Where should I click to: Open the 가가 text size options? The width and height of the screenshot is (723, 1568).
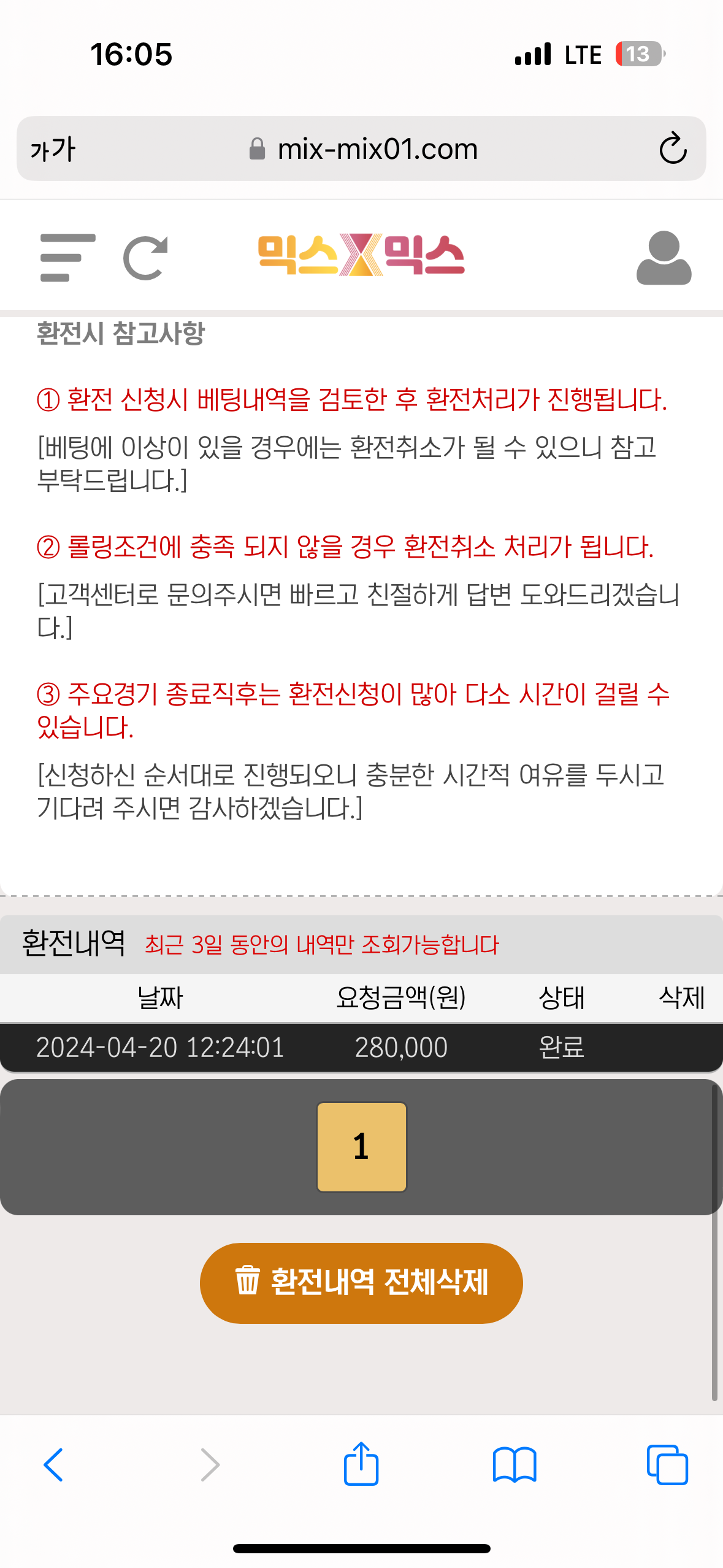tap(53, 149)
